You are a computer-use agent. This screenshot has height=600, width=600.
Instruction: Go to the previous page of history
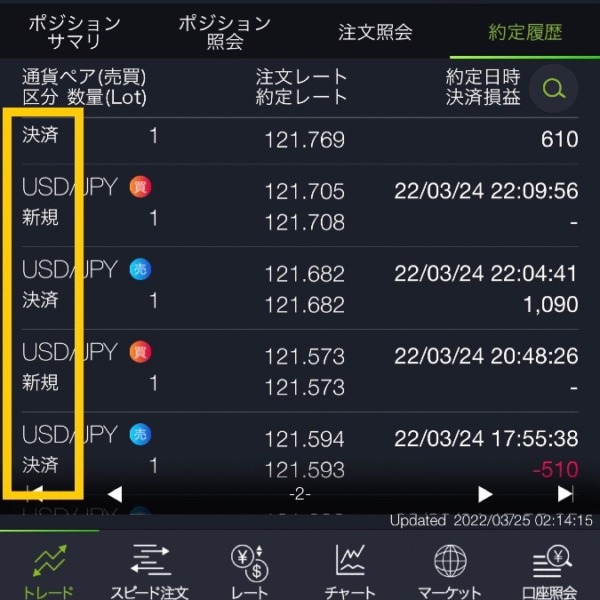pos(114,493)
